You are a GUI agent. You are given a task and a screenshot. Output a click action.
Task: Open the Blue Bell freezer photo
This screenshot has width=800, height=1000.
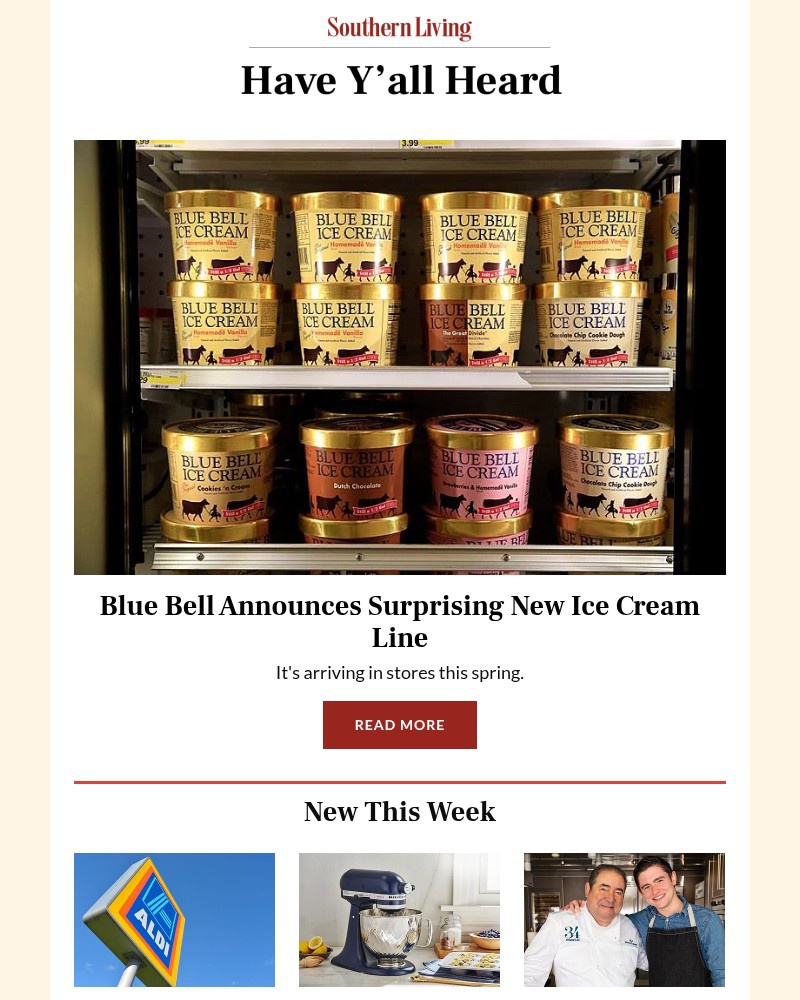click(x=400, y=357)
